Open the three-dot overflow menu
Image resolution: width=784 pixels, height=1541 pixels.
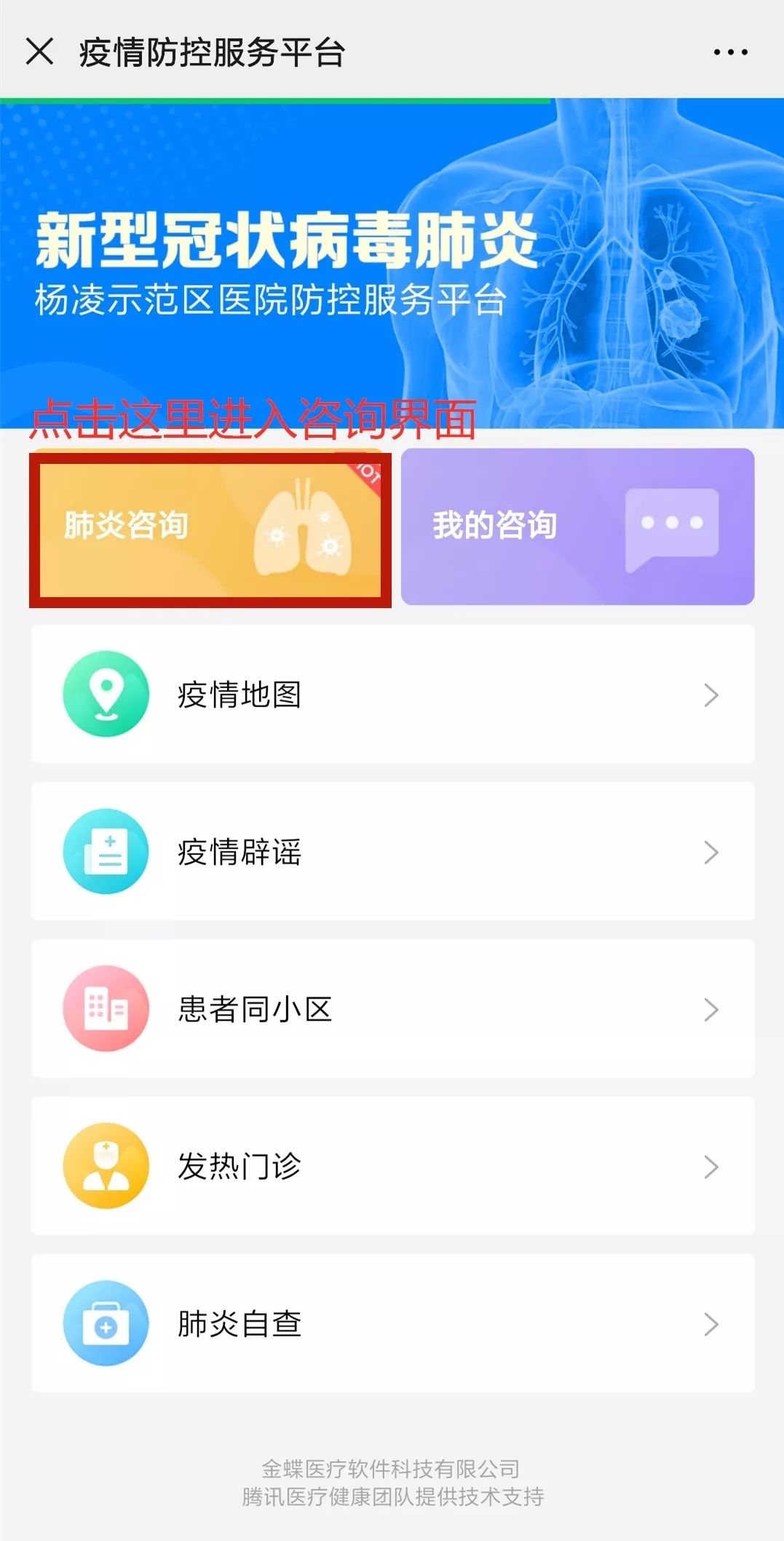(730, 52)
